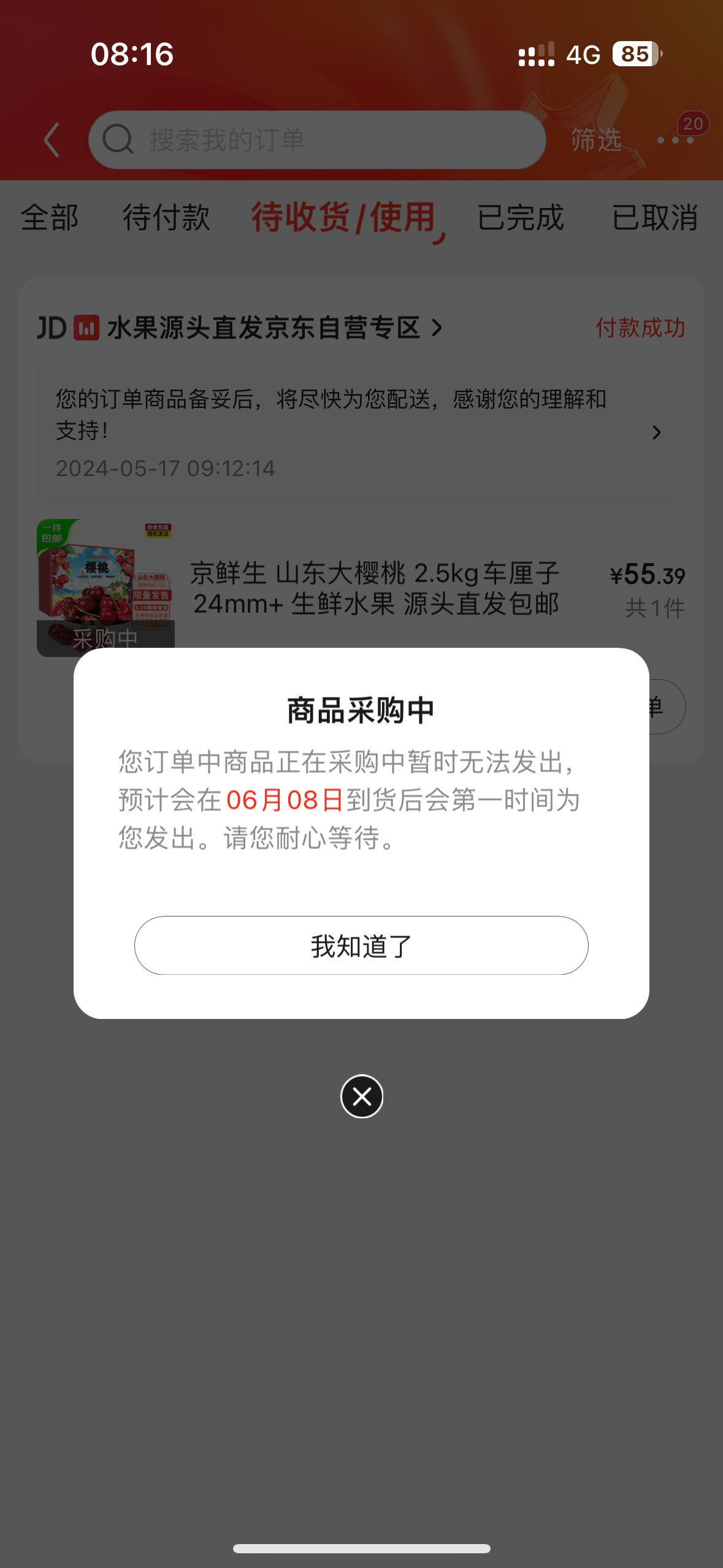Open the three-dot more menu

tap(675, 140)
